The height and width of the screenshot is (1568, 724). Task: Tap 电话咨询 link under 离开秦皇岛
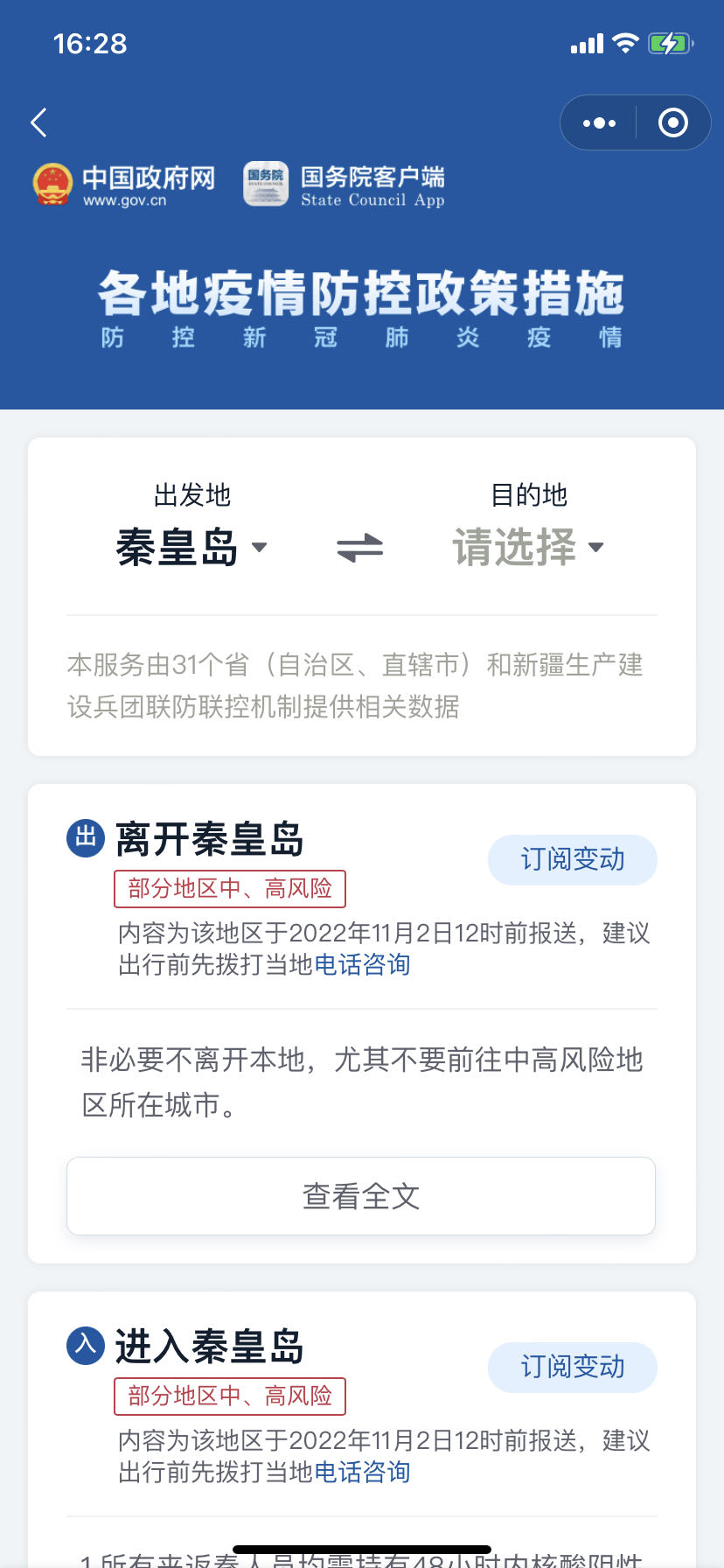(362, 965)
